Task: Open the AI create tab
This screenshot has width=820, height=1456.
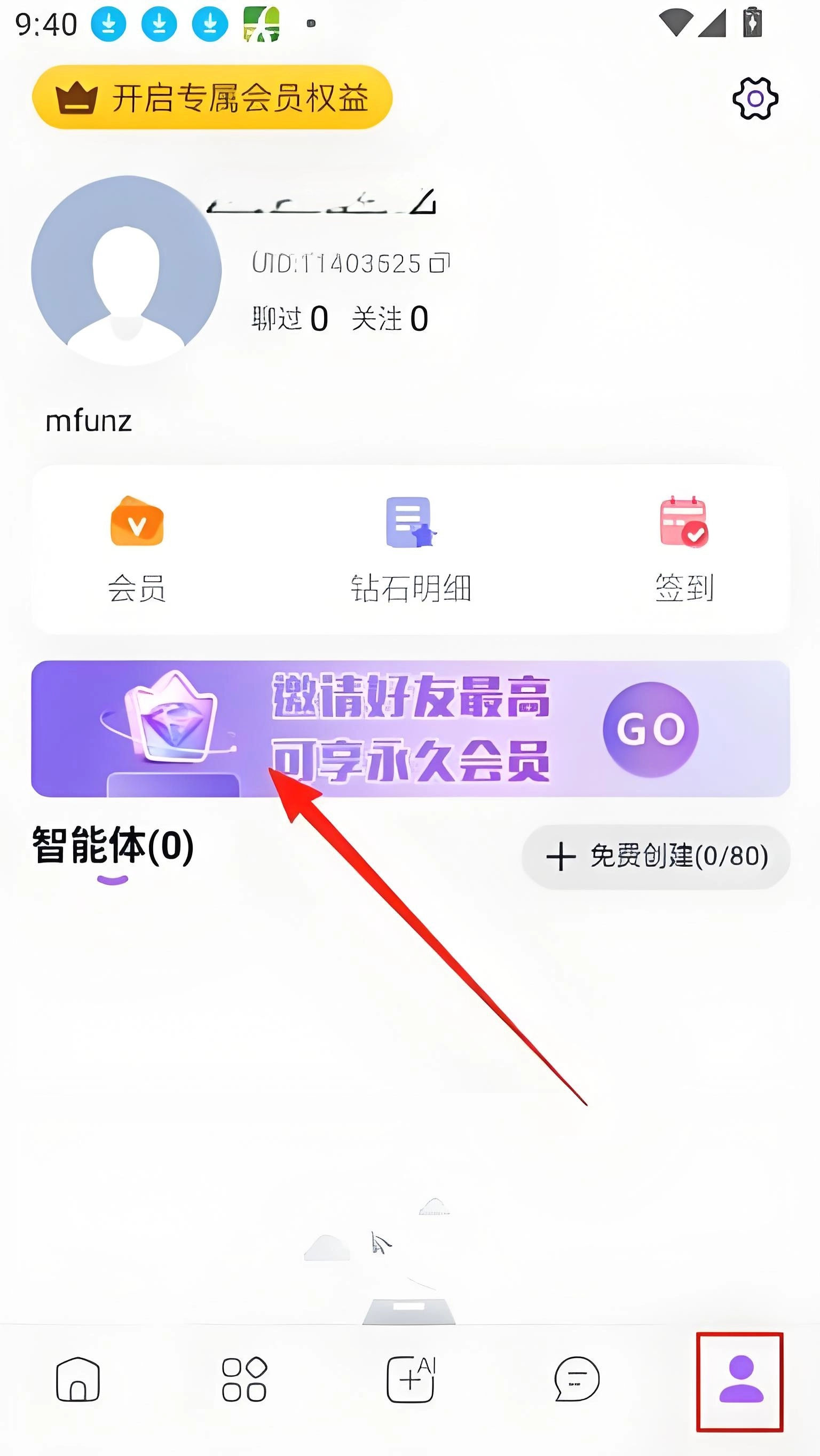Action: click(x=411, y=1380)
